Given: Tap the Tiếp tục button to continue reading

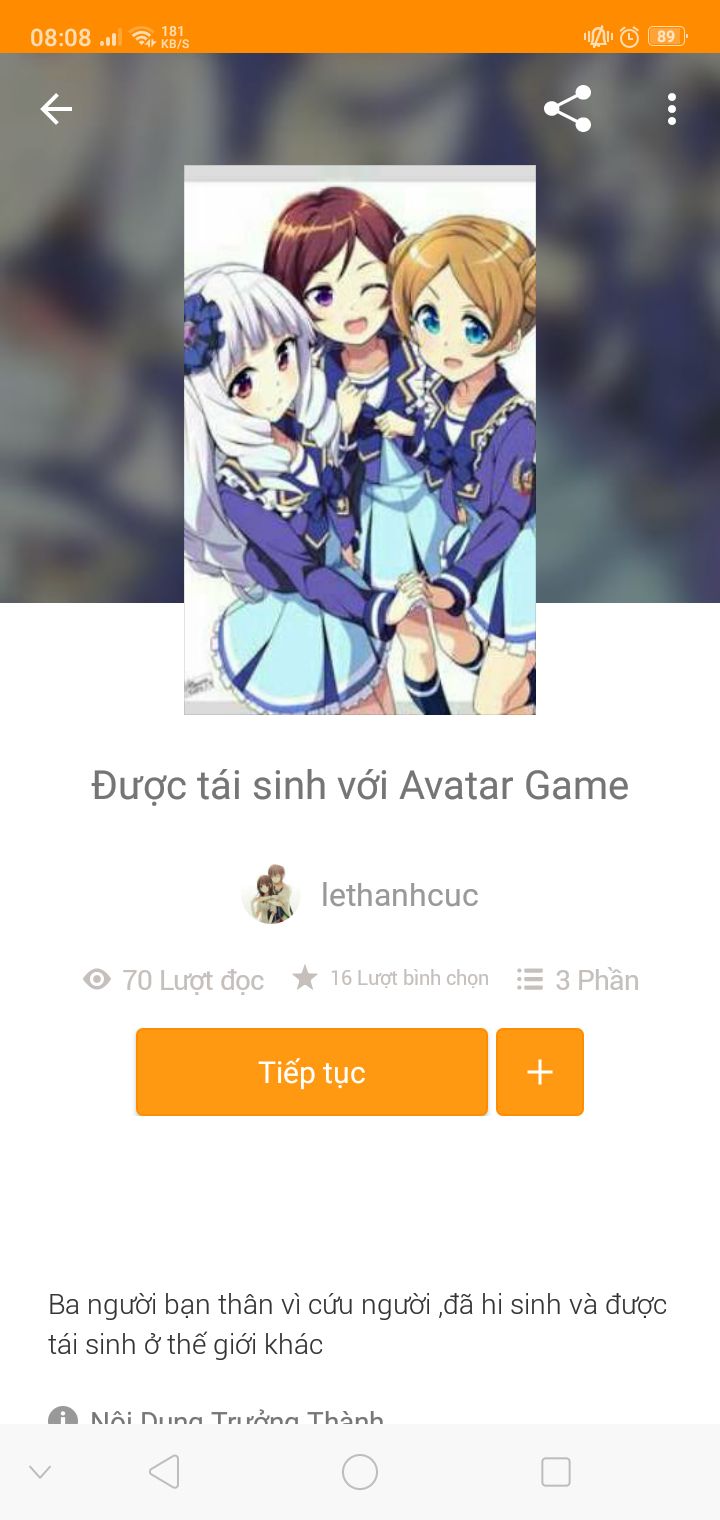Looking at the screenshot, I should pos(312,1072).
